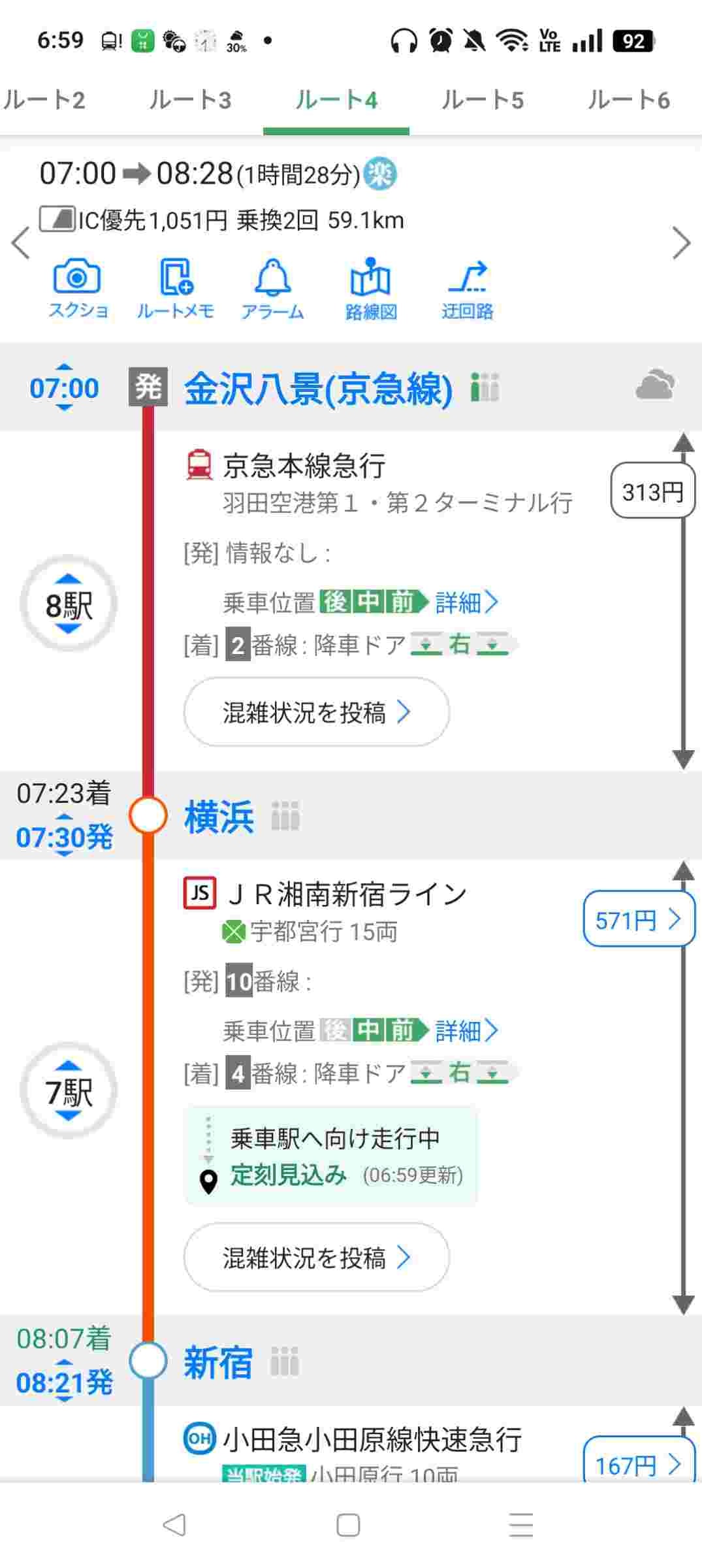Switch to the ルート6 tab
This screenshot has width=702, height=1568.
click(628, 100)
